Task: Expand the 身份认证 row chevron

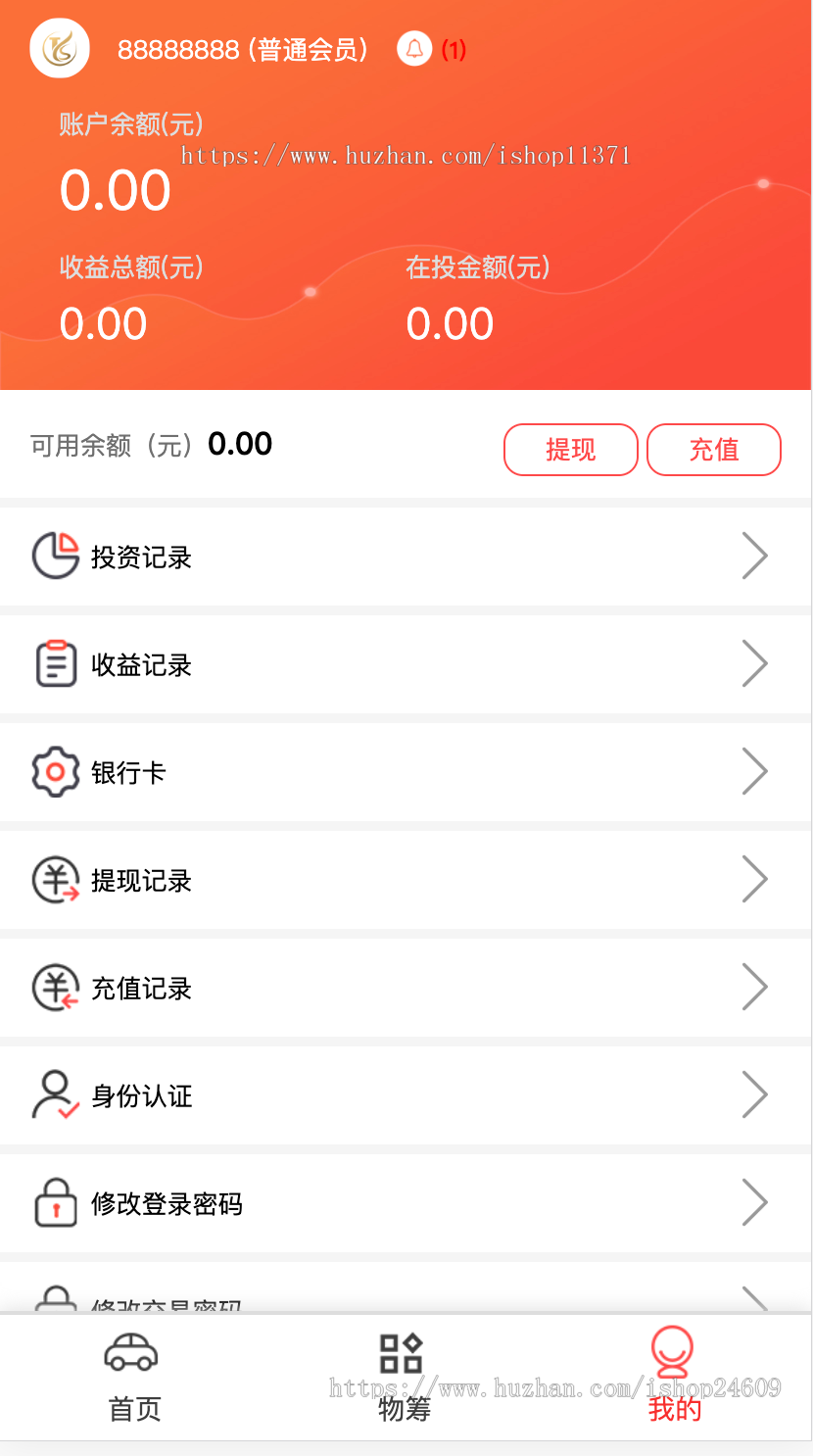Action: tap(754, 1094)
